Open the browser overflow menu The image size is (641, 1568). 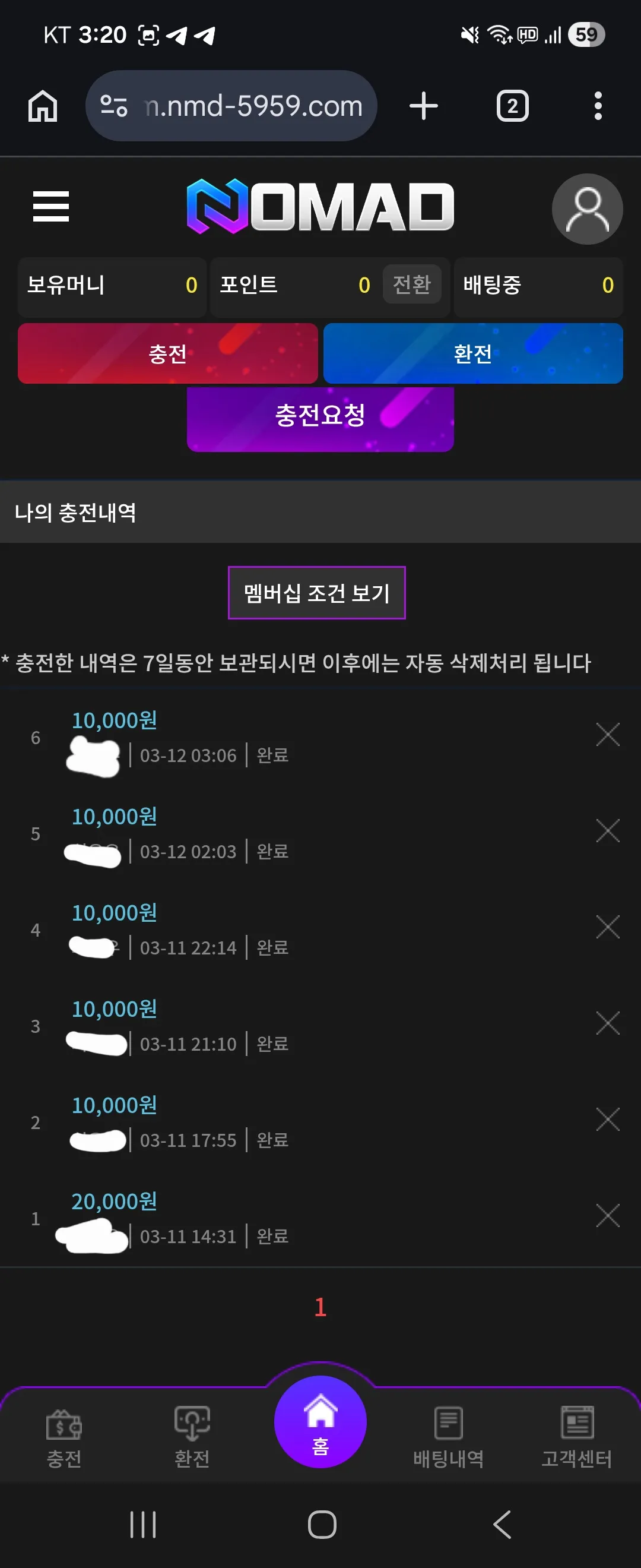coord(598,106)
